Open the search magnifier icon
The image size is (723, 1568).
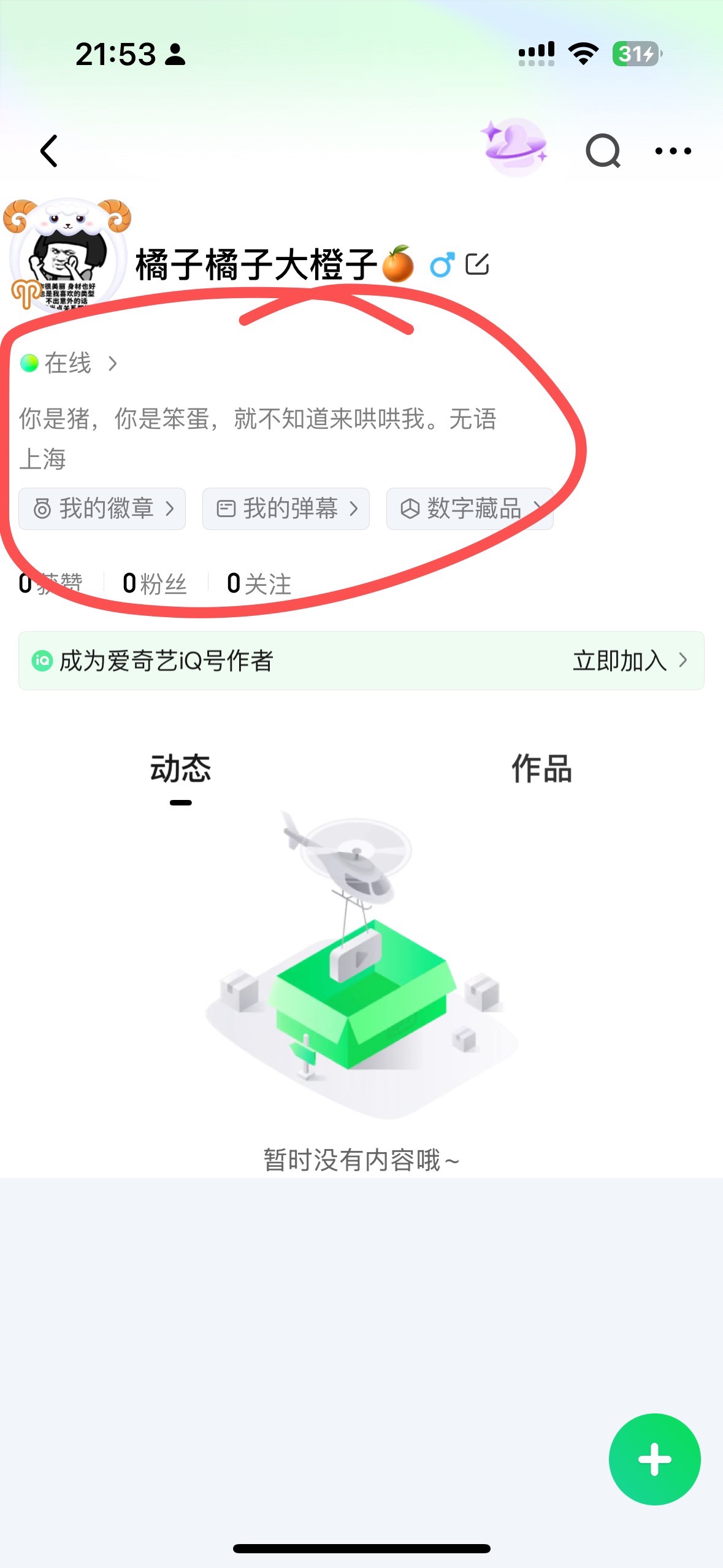[x=603, y=151]
